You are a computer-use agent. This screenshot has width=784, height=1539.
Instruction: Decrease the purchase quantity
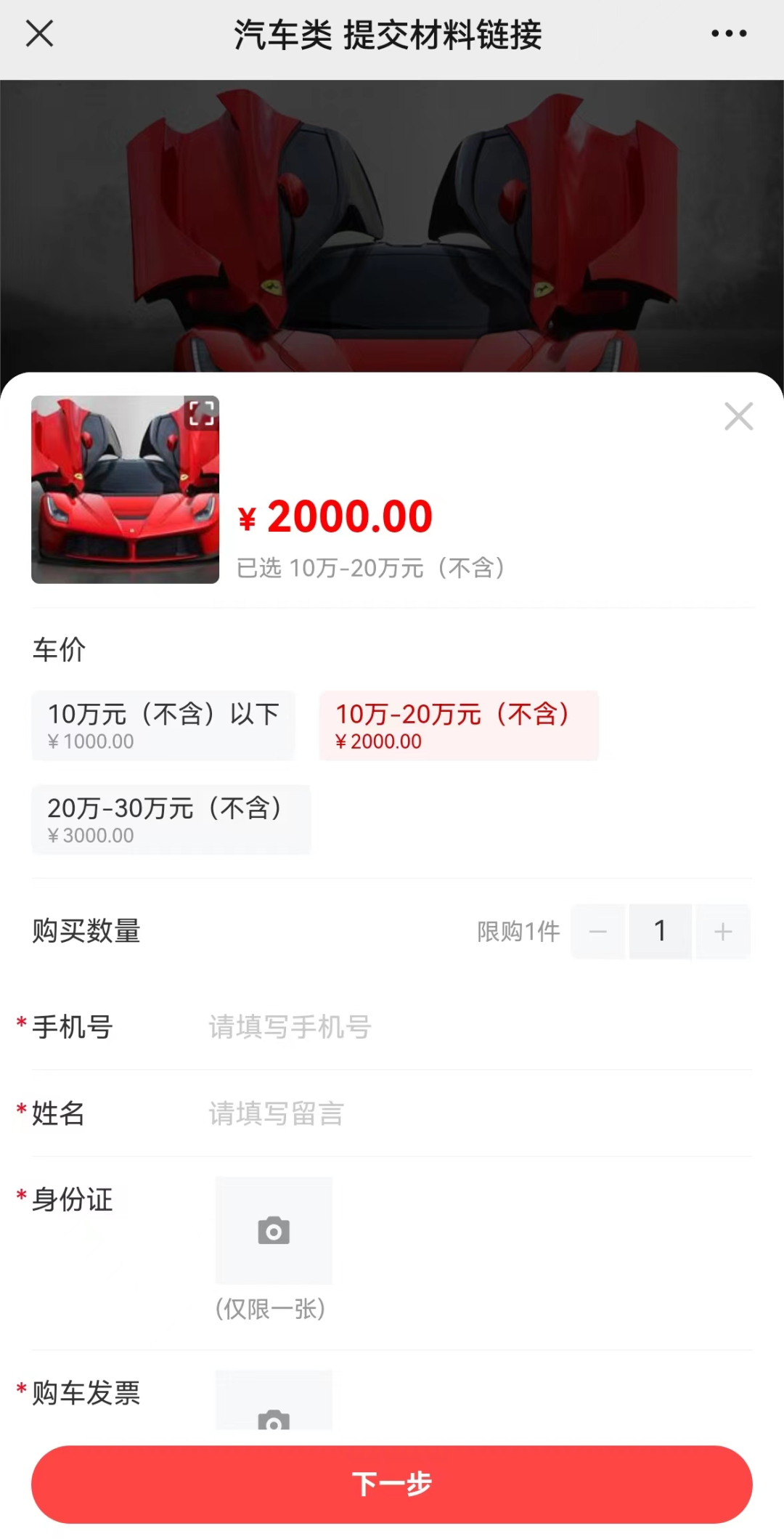coord(598,931)
